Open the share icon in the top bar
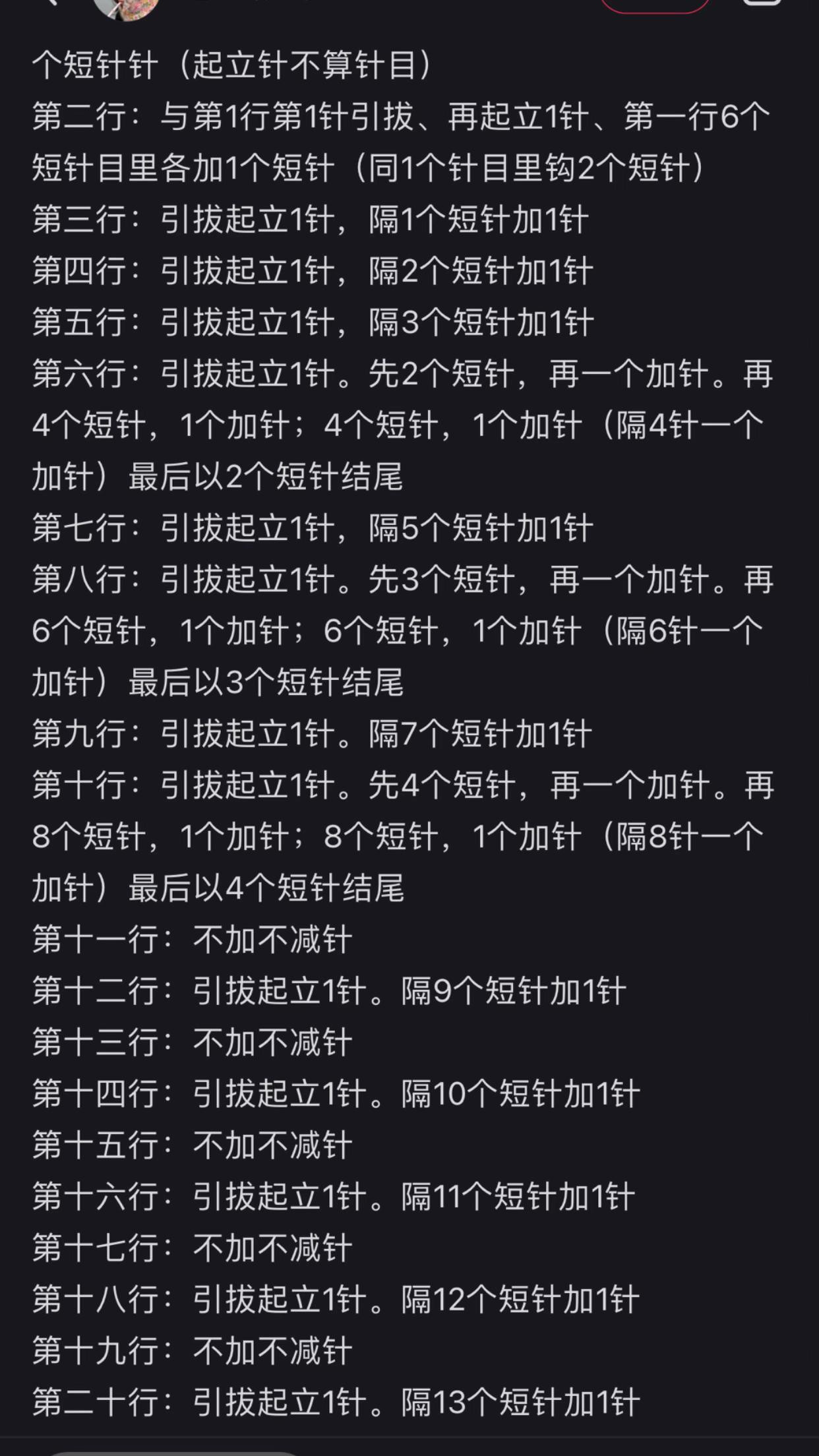 [x=763, y=3]
